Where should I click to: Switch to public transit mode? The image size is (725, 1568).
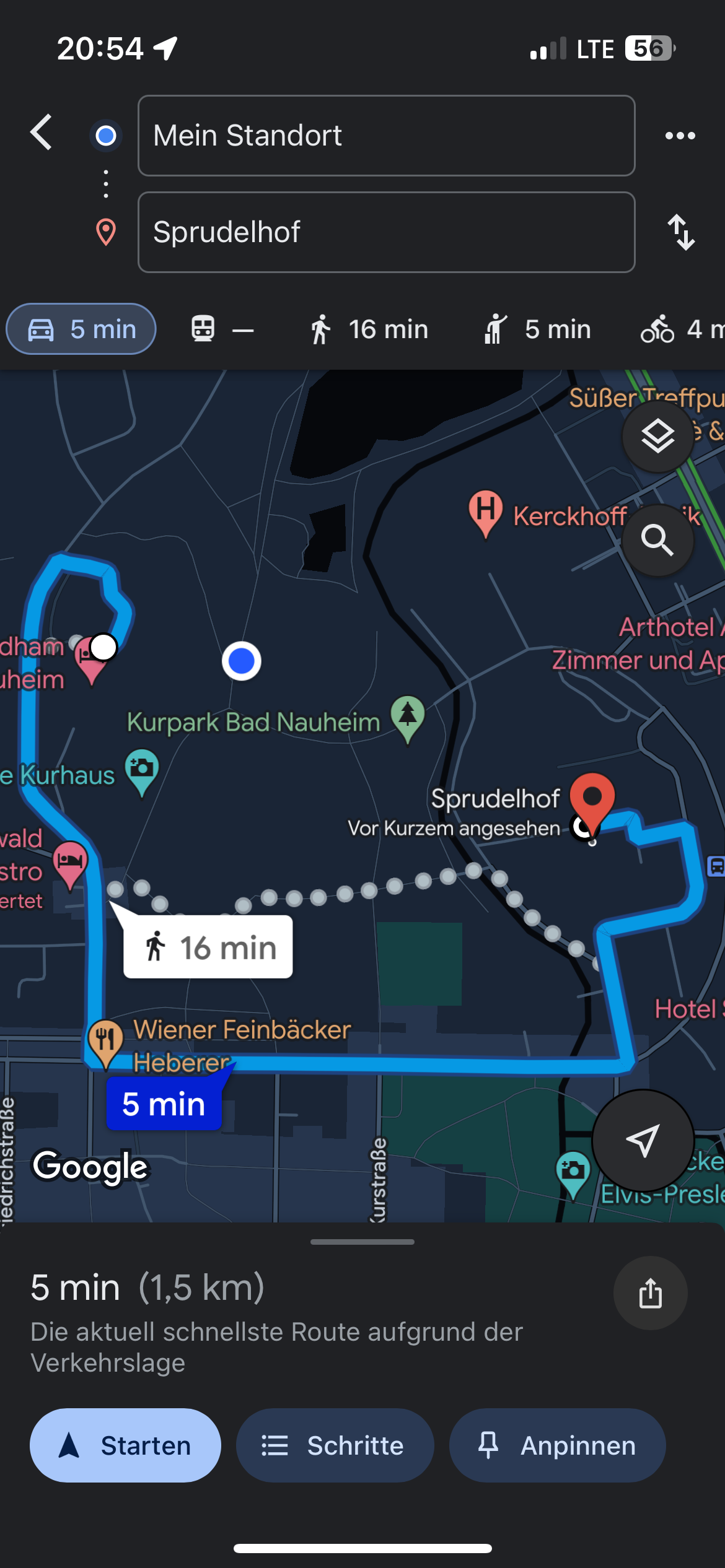click(x=222, y=329)
